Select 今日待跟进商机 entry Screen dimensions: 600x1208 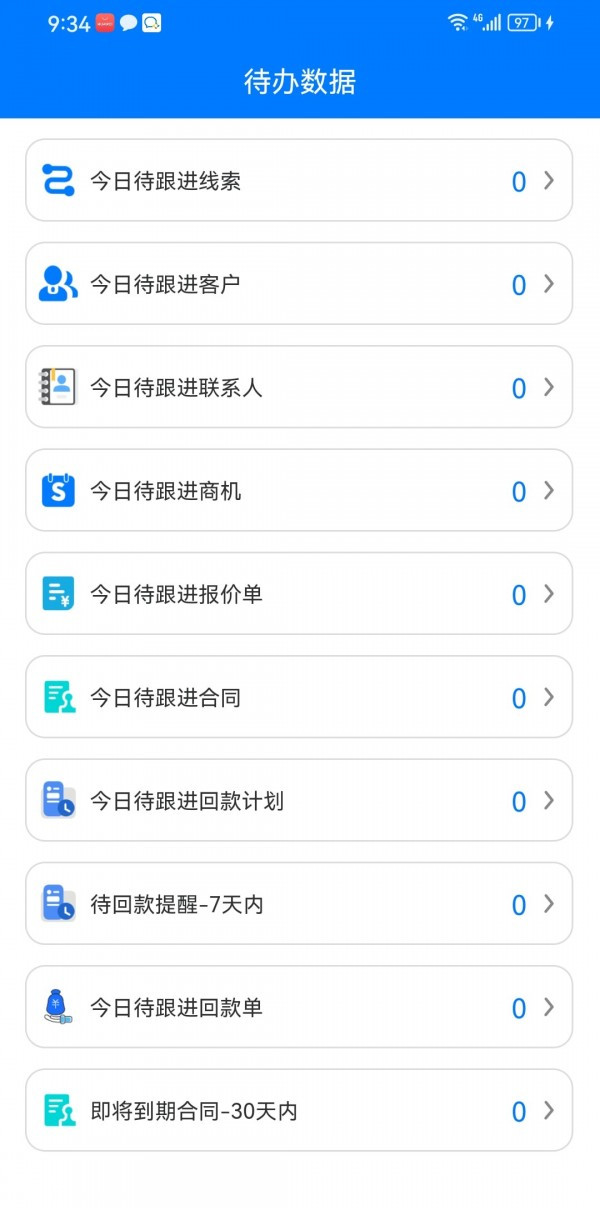(x=298, y=491)
